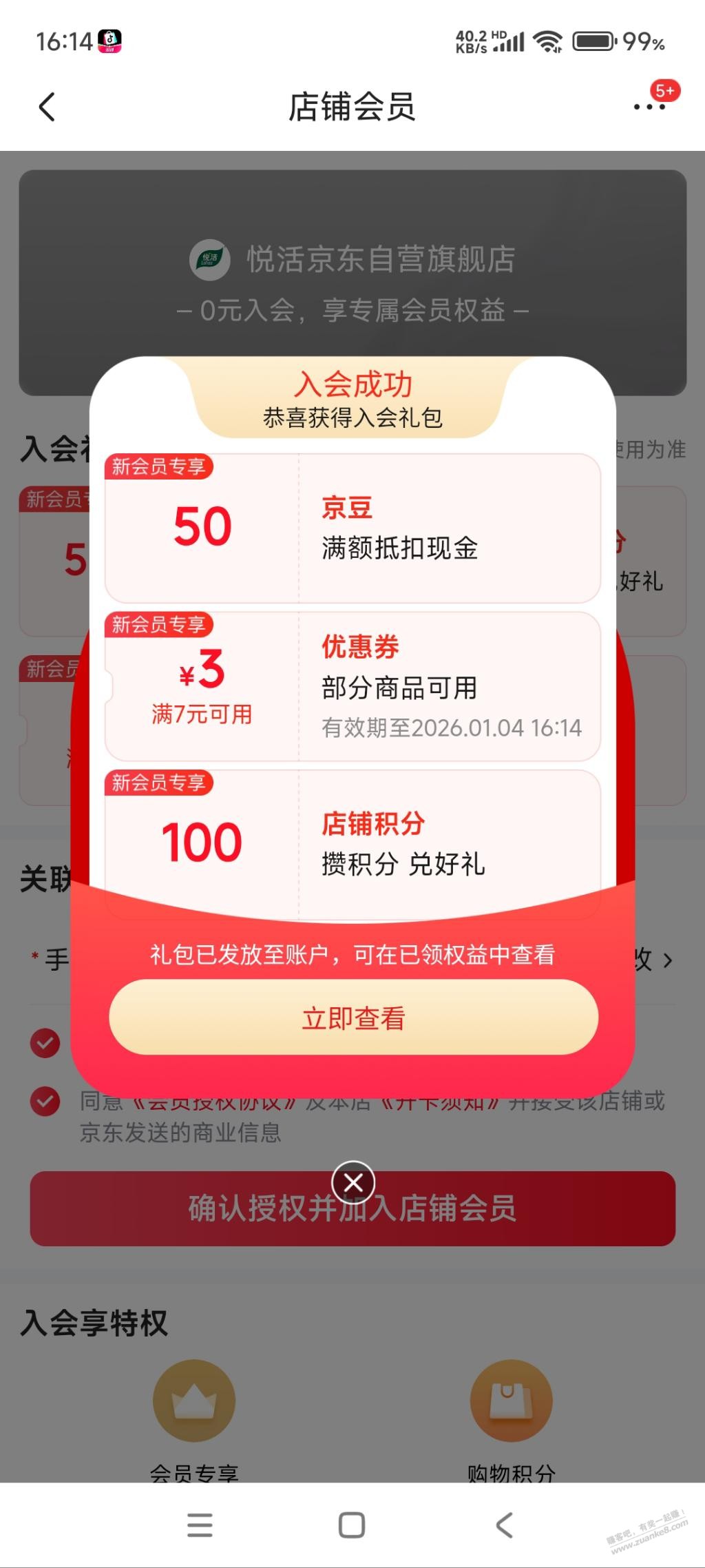Tap the 立即查看 button
Image resolution: width=705 pixels, height=1568 pixels.
pos(352,1018)
